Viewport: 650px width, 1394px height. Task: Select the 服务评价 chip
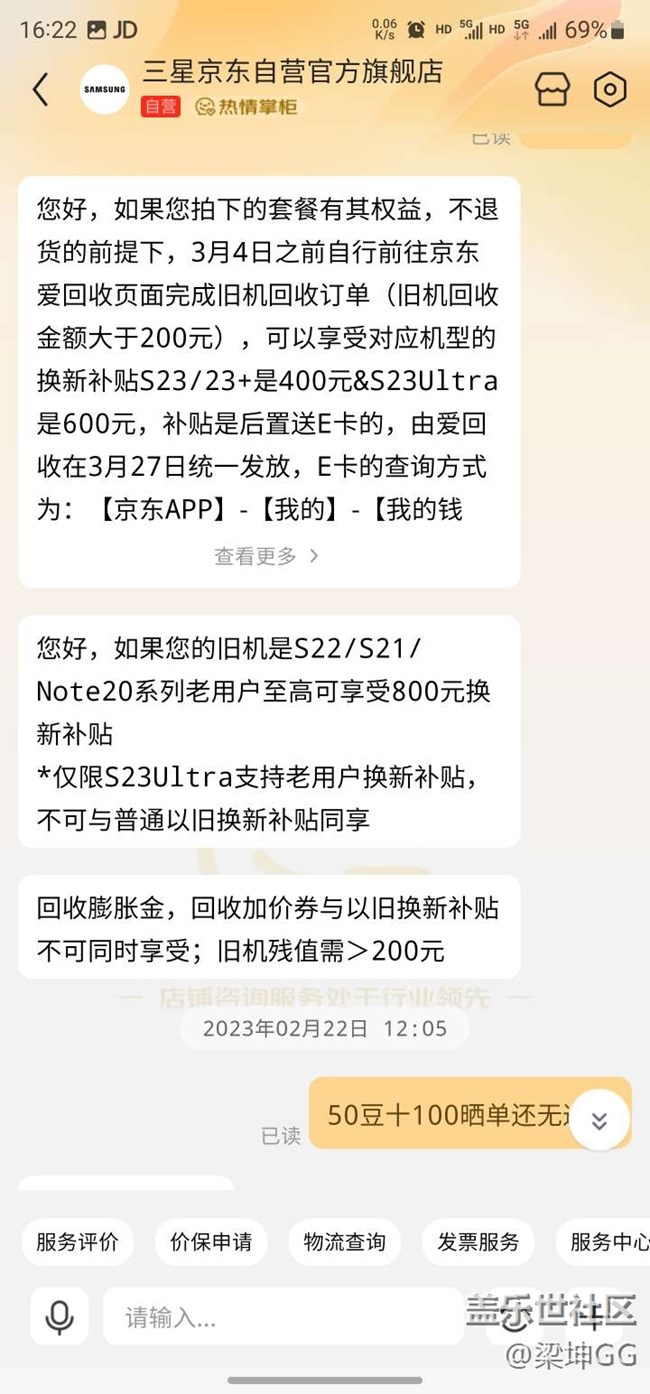click(x=78, y=1242)
